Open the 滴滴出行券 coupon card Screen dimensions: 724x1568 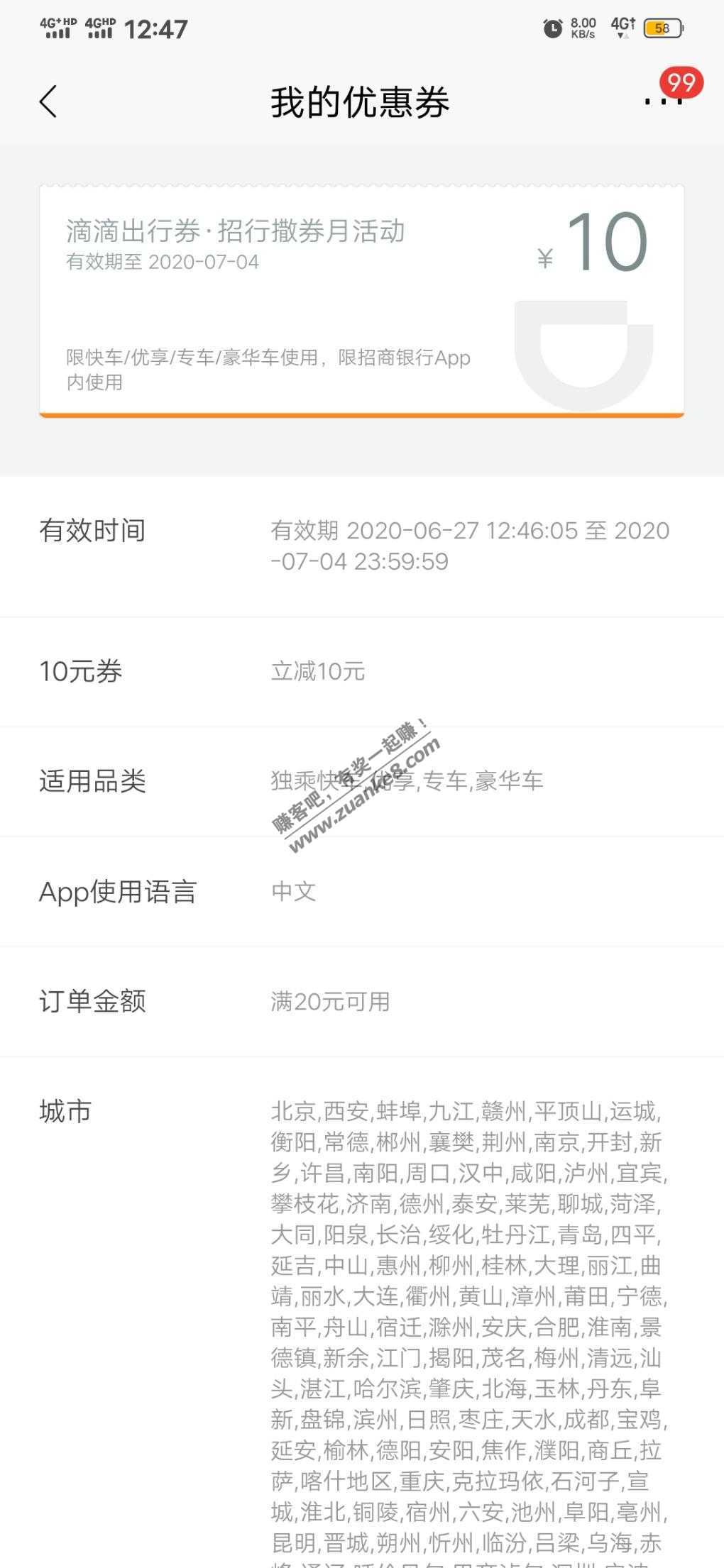click(x=361, y=301)
